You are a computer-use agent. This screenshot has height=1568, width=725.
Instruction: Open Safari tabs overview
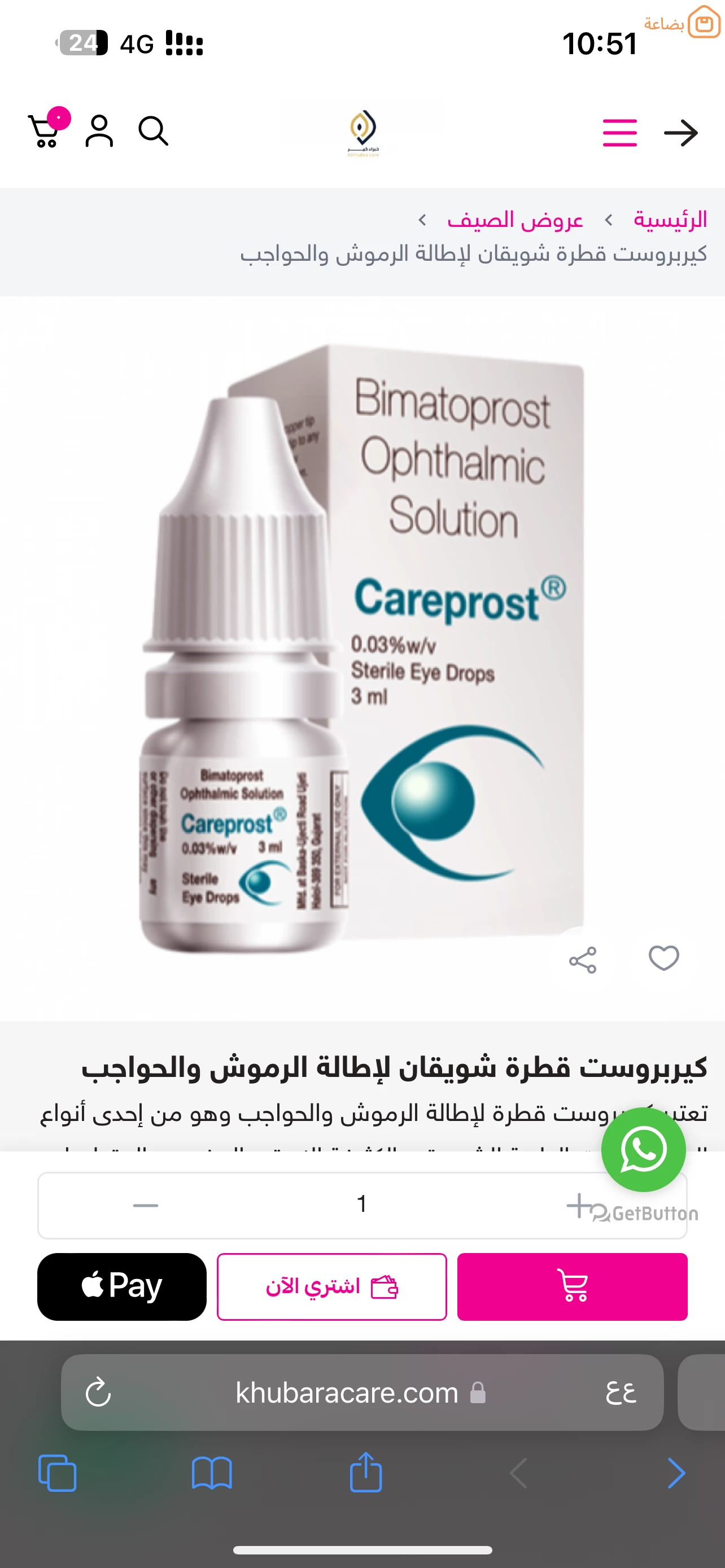(57, 1473)
